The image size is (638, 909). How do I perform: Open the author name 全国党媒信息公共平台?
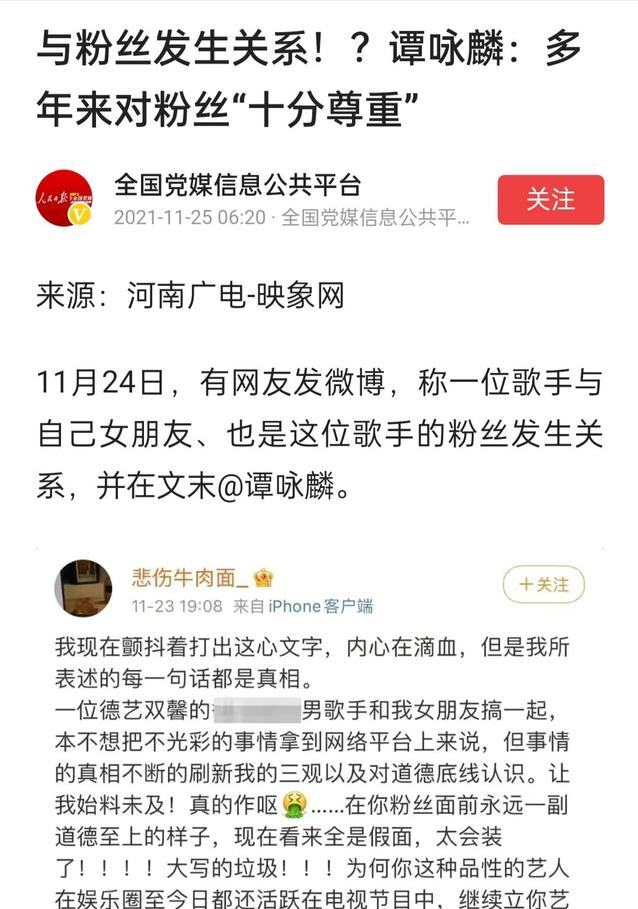pos(237,184)
